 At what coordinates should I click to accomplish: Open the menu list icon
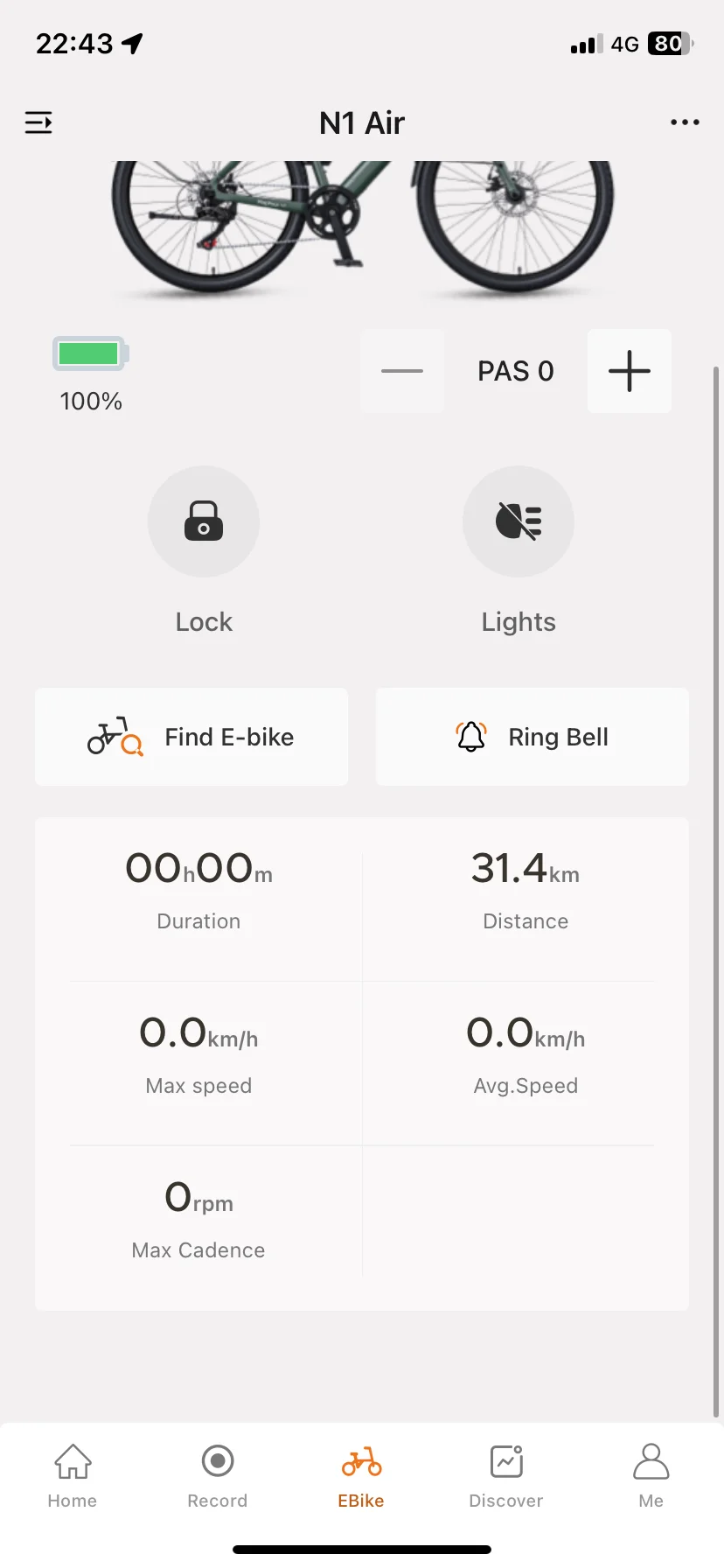[38, 122]
